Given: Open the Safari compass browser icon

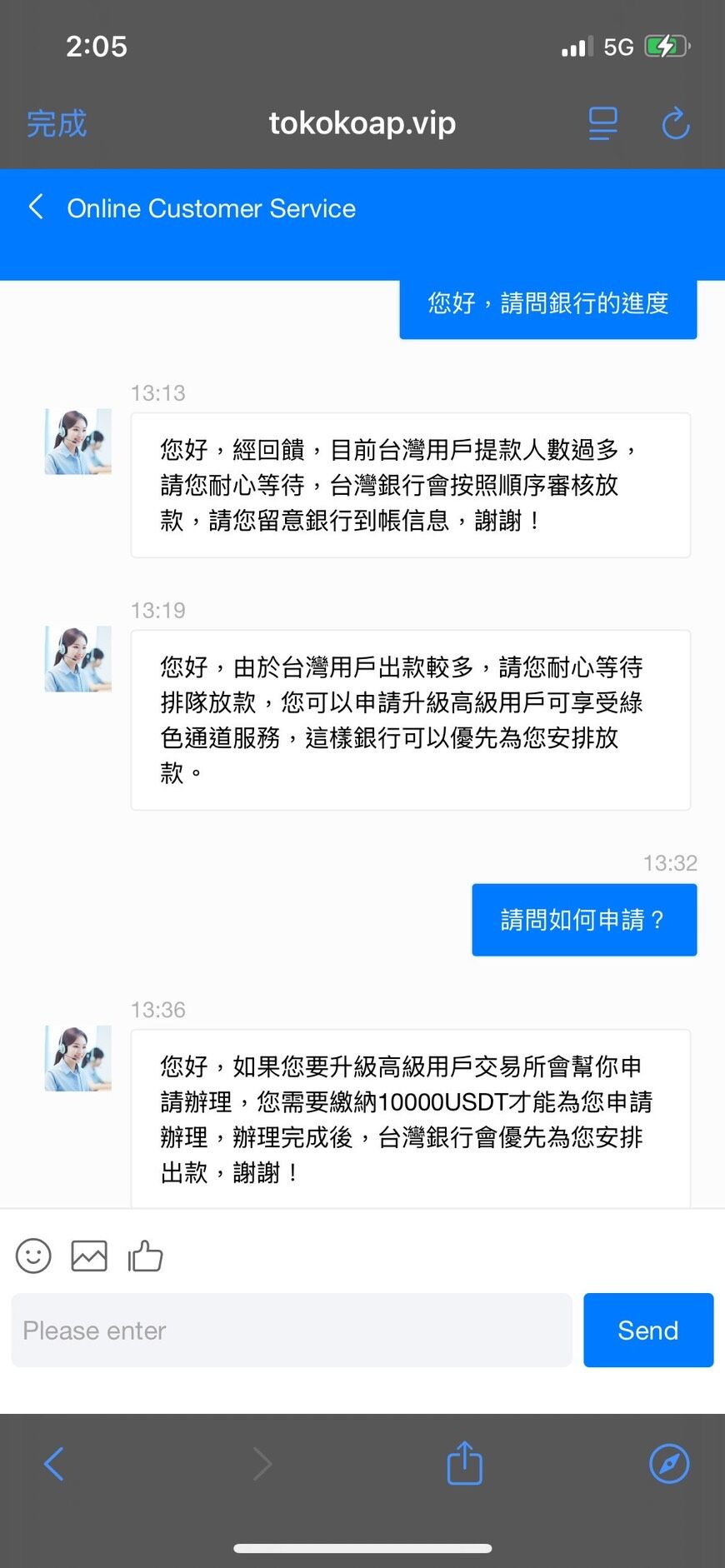Looking at the screenshot, I should [668, 1463].
